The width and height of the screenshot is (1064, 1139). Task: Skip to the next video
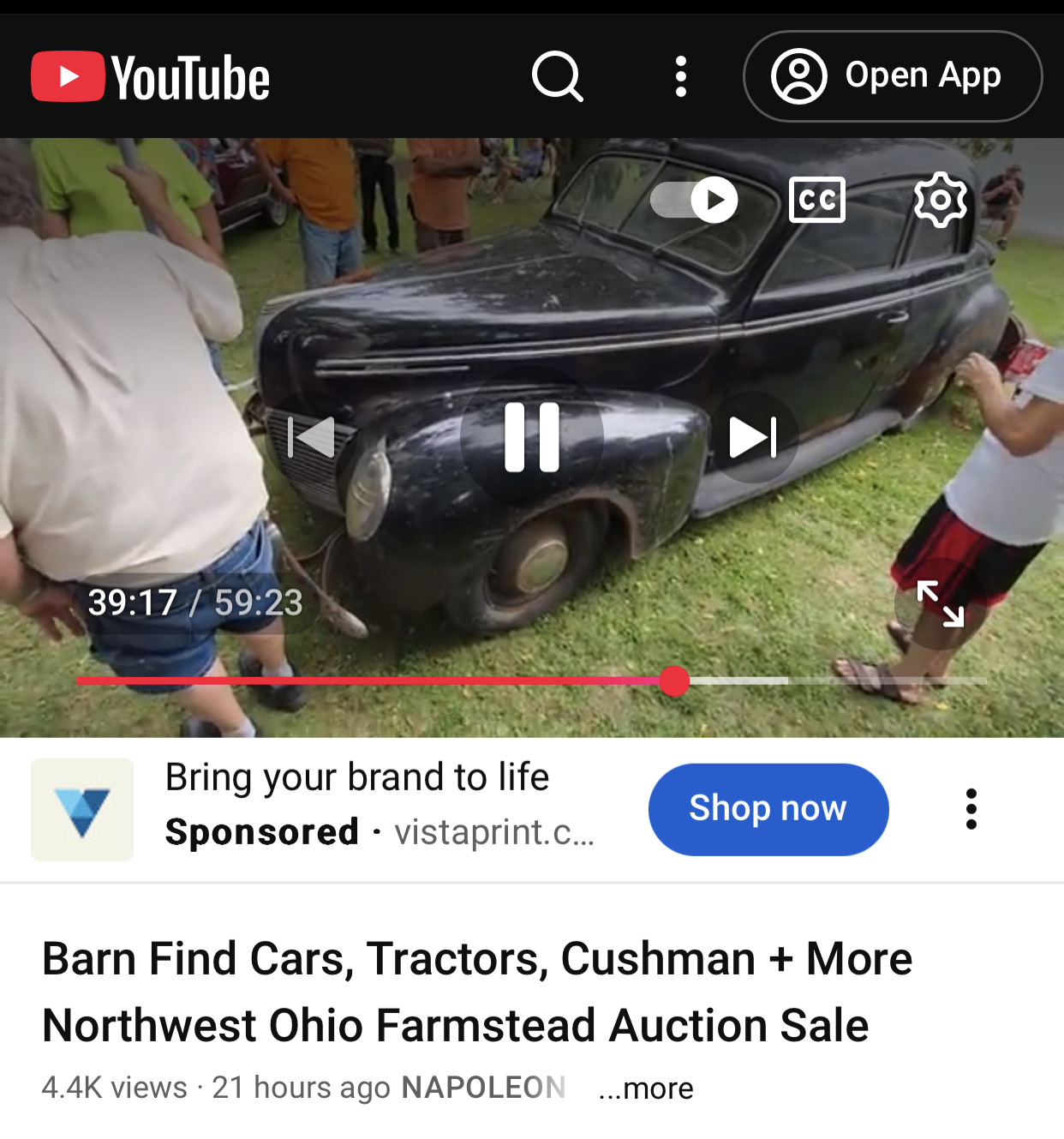coord(753,437)
